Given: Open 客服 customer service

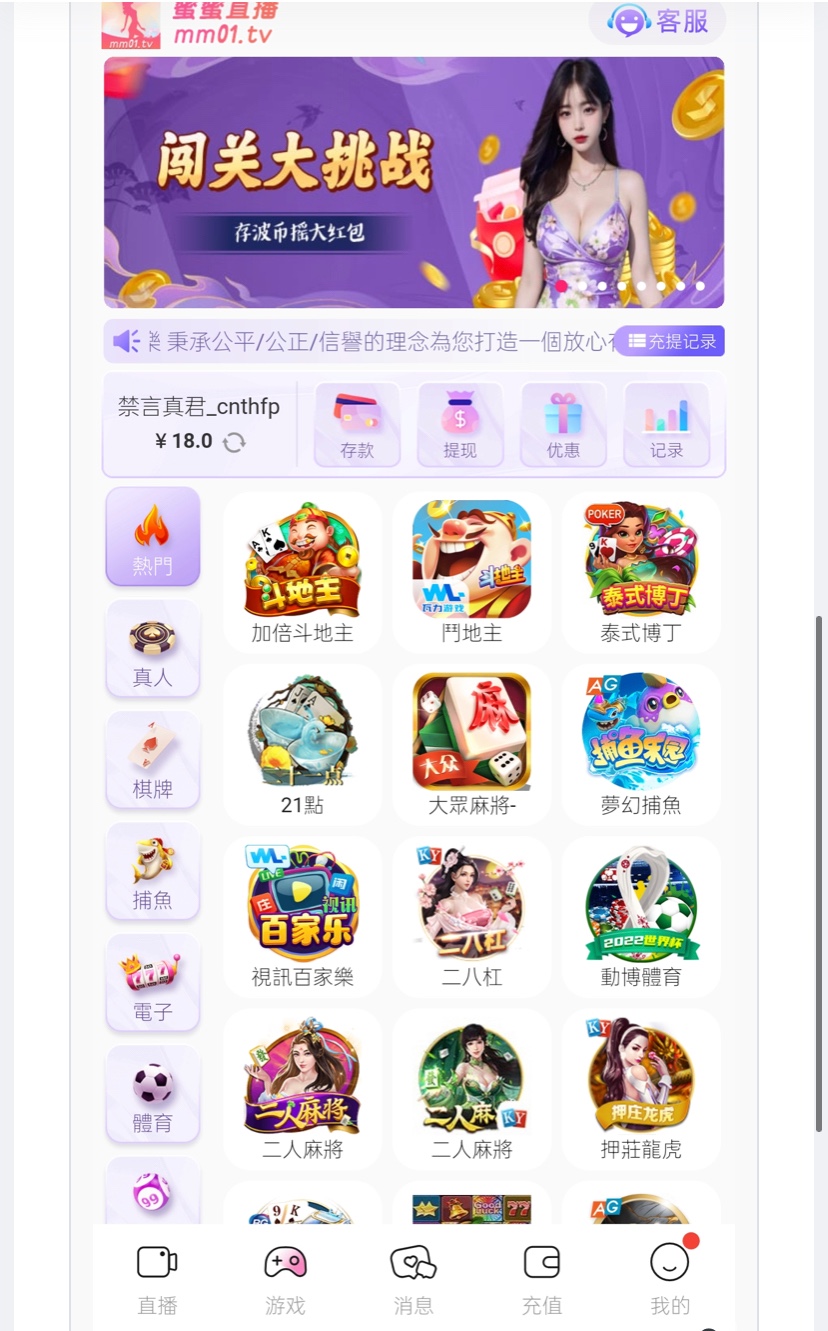Looking at the screenshot, I should pyautogui.click(x=657, y=21).
